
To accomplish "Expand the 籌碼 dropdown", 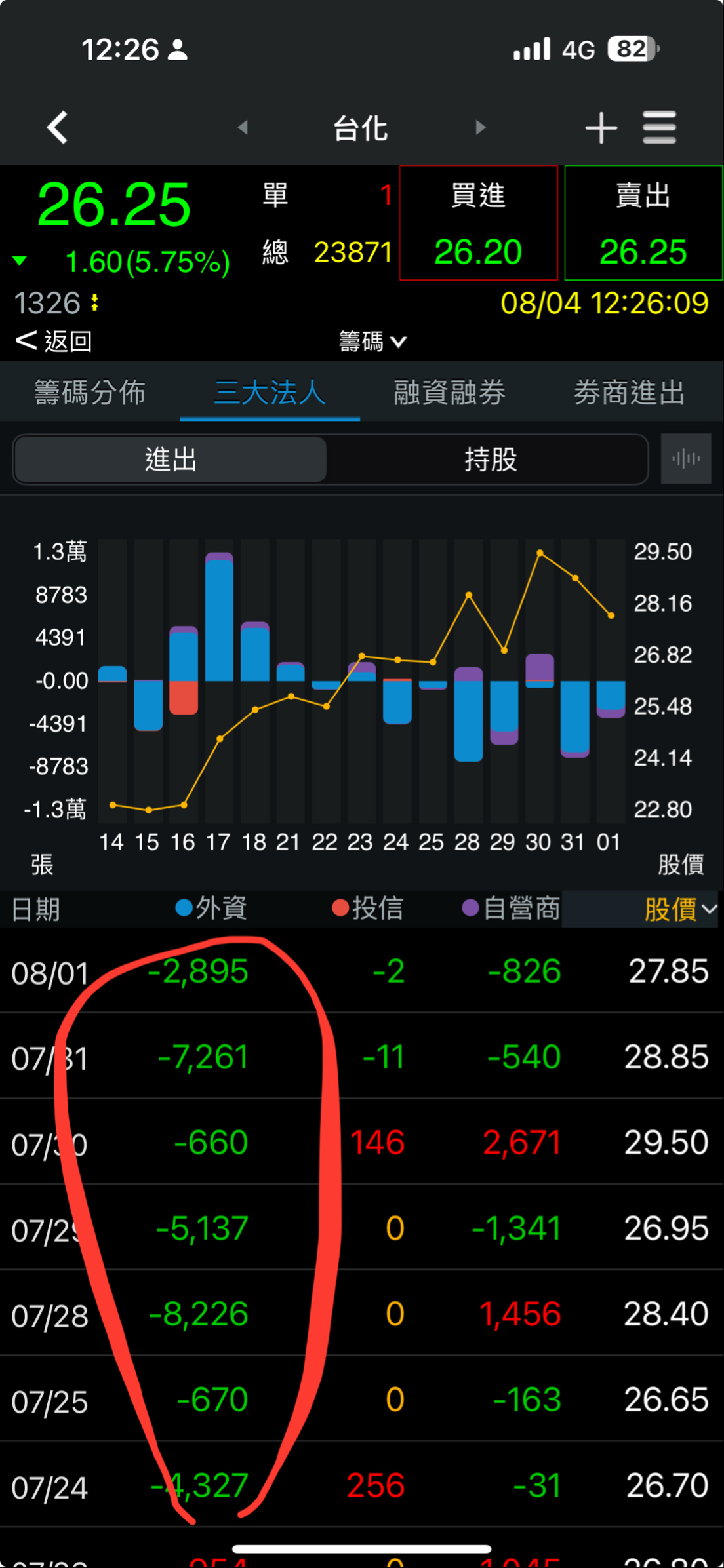I will tap(372, 342).
